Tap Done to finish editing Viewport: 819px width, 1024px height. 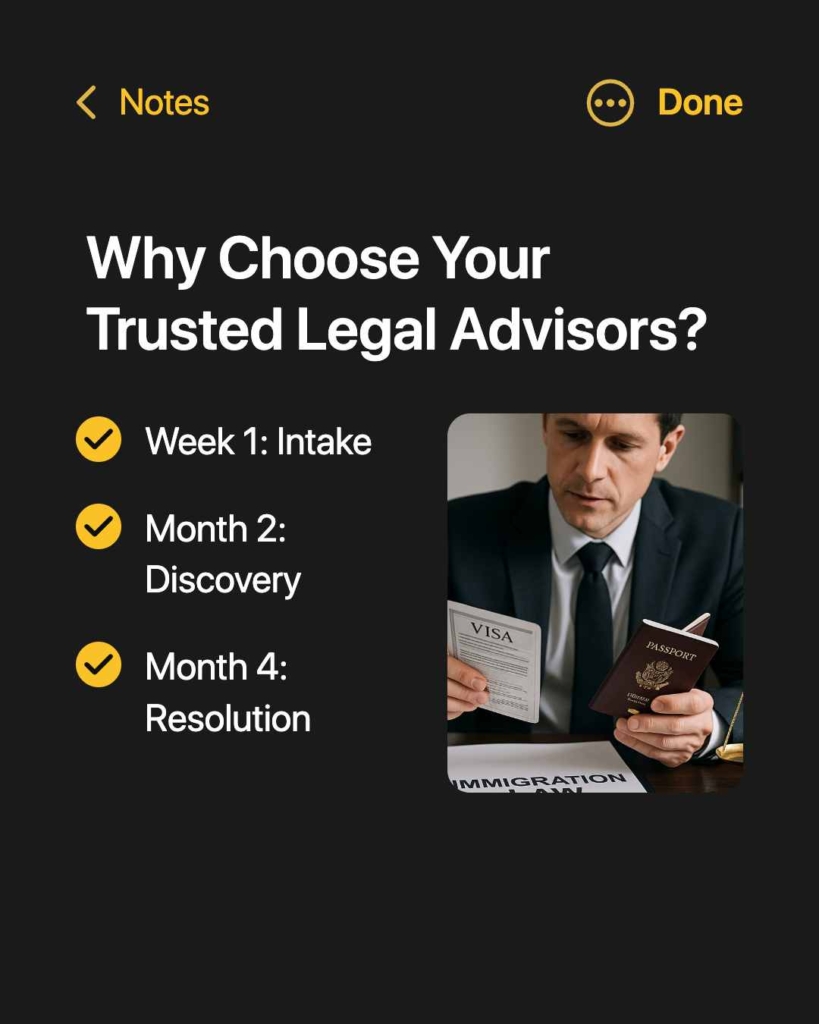(699, 101)
